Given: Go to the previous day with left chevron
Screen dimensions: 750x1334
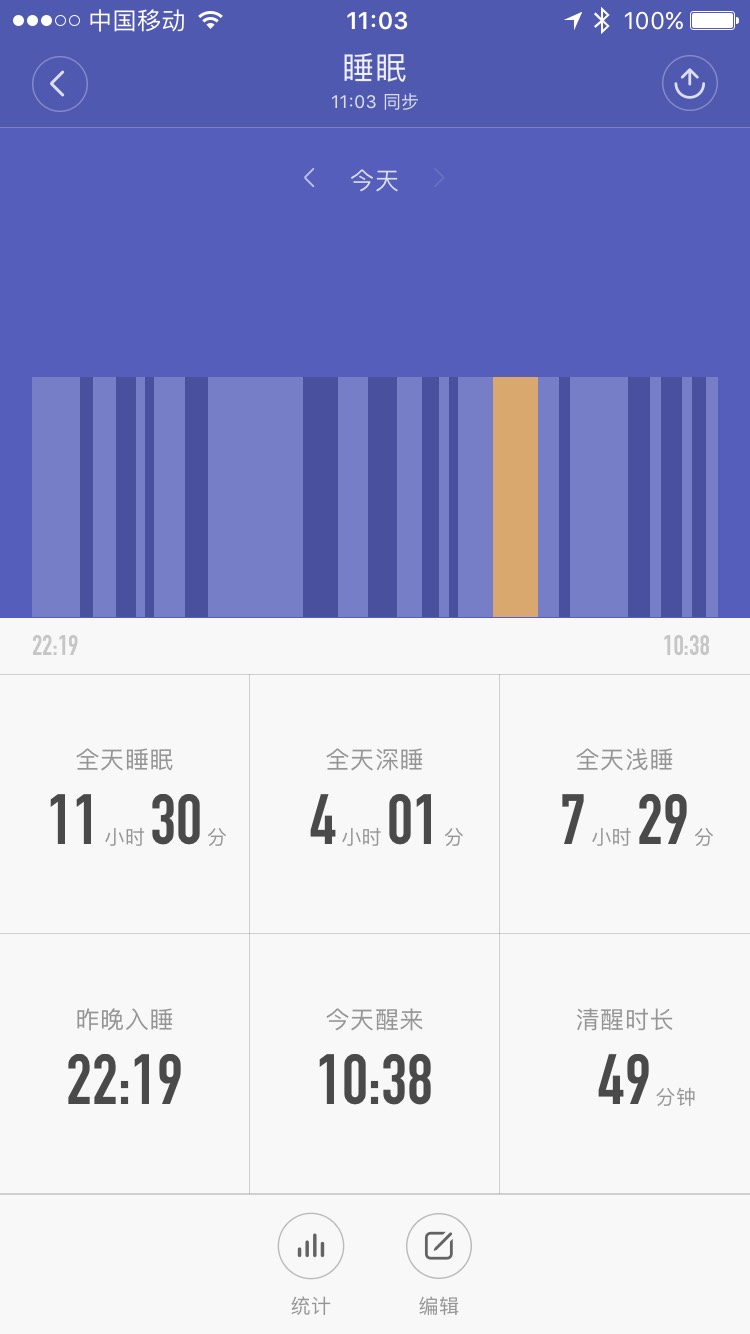Looking at the screenshot, I should point(310,179).
